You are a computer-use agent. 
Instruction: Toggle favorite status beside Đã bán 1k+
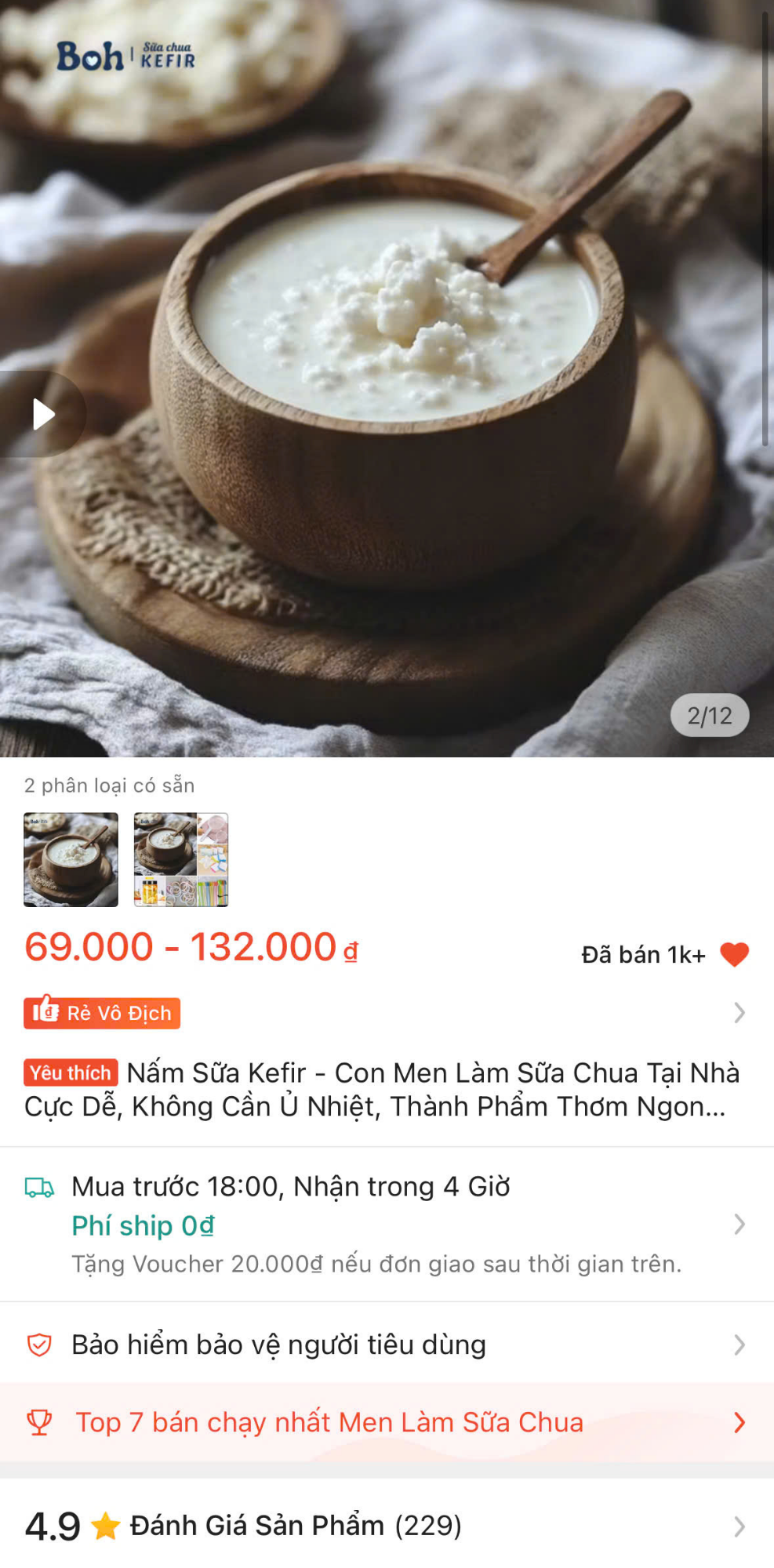pyautogui.click(x=734, y=954)
